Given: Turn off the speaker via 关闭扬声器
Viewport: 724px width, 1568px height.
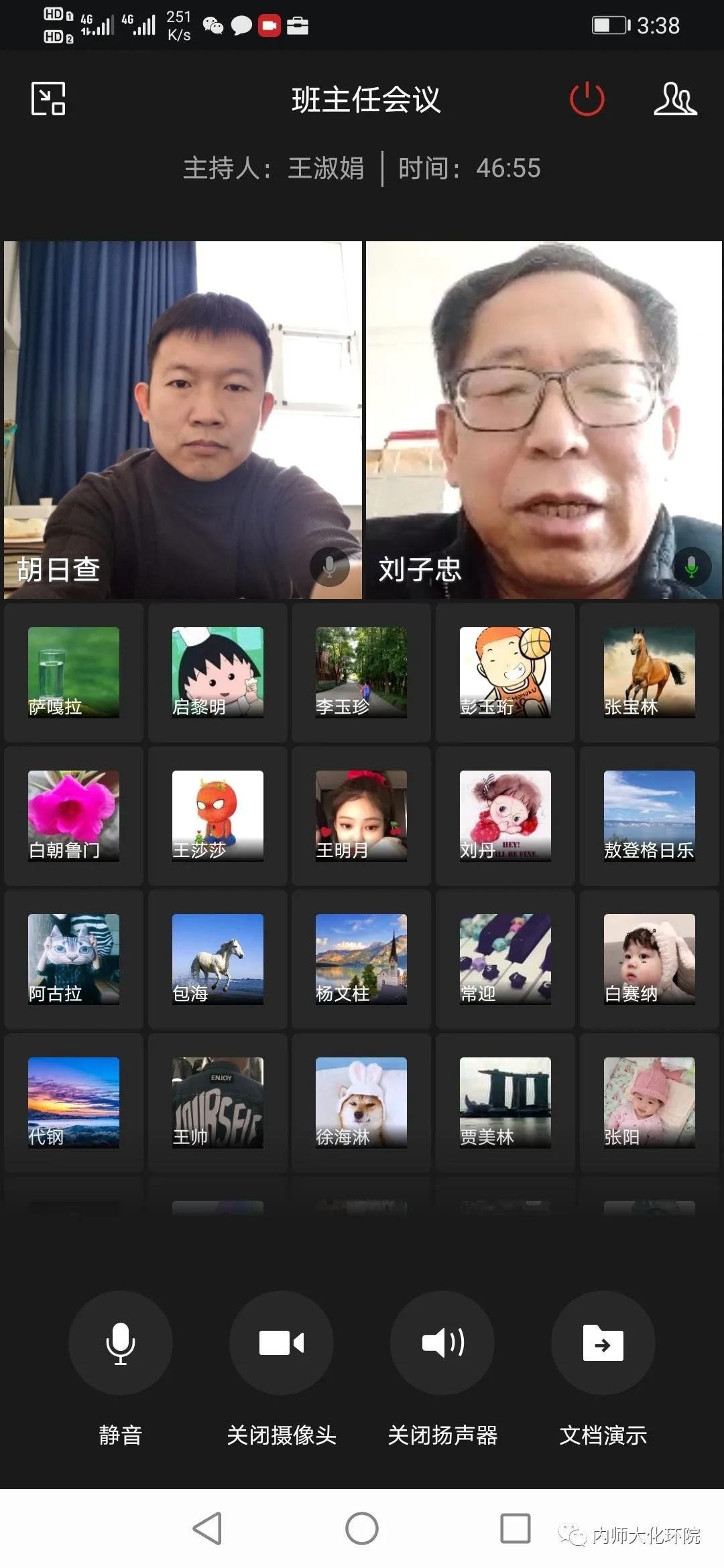Looking at the screenshot, I should point(442,1342).
